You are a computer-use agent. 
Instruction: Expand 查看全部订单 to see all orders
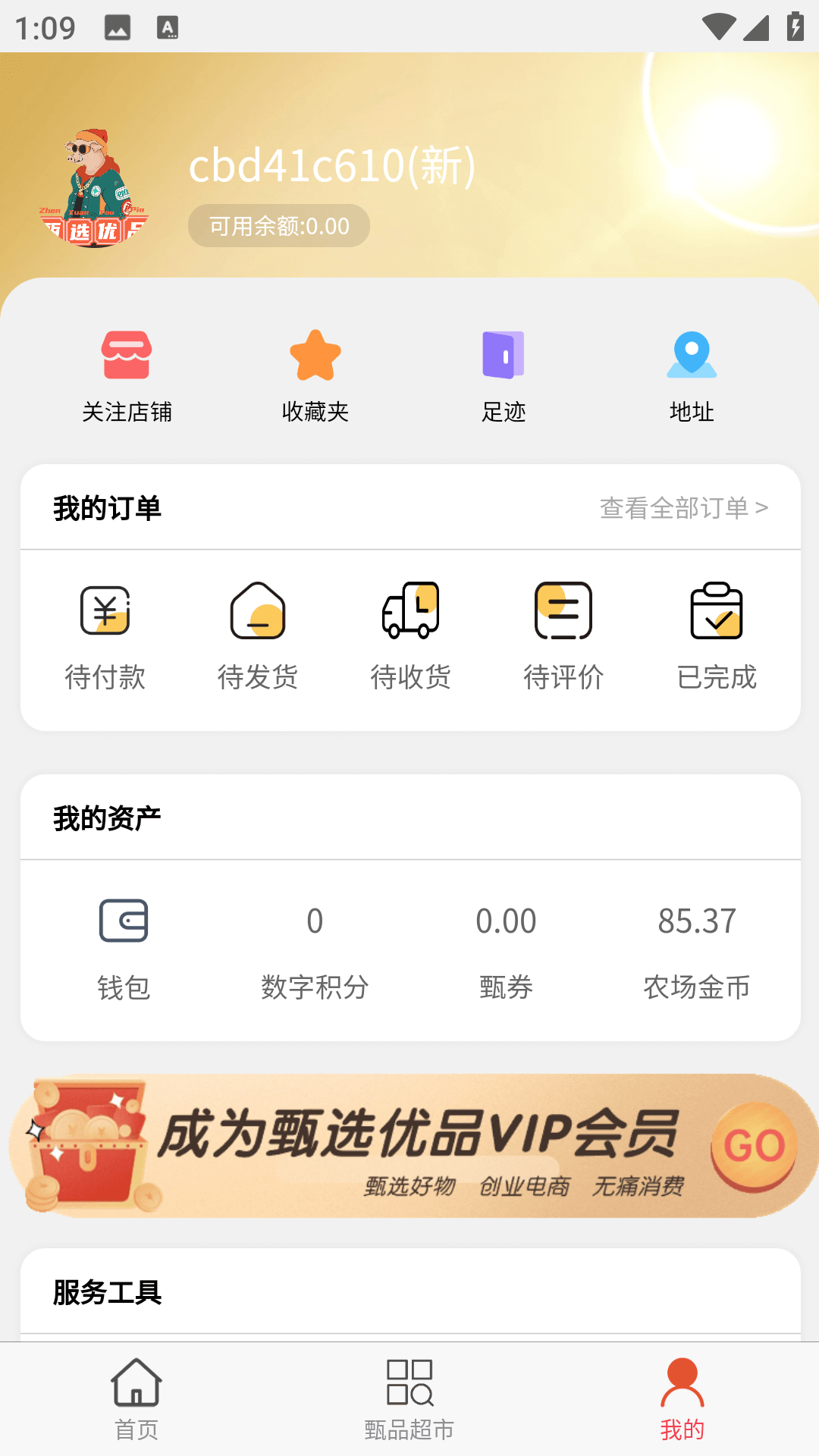coord(682,510)
